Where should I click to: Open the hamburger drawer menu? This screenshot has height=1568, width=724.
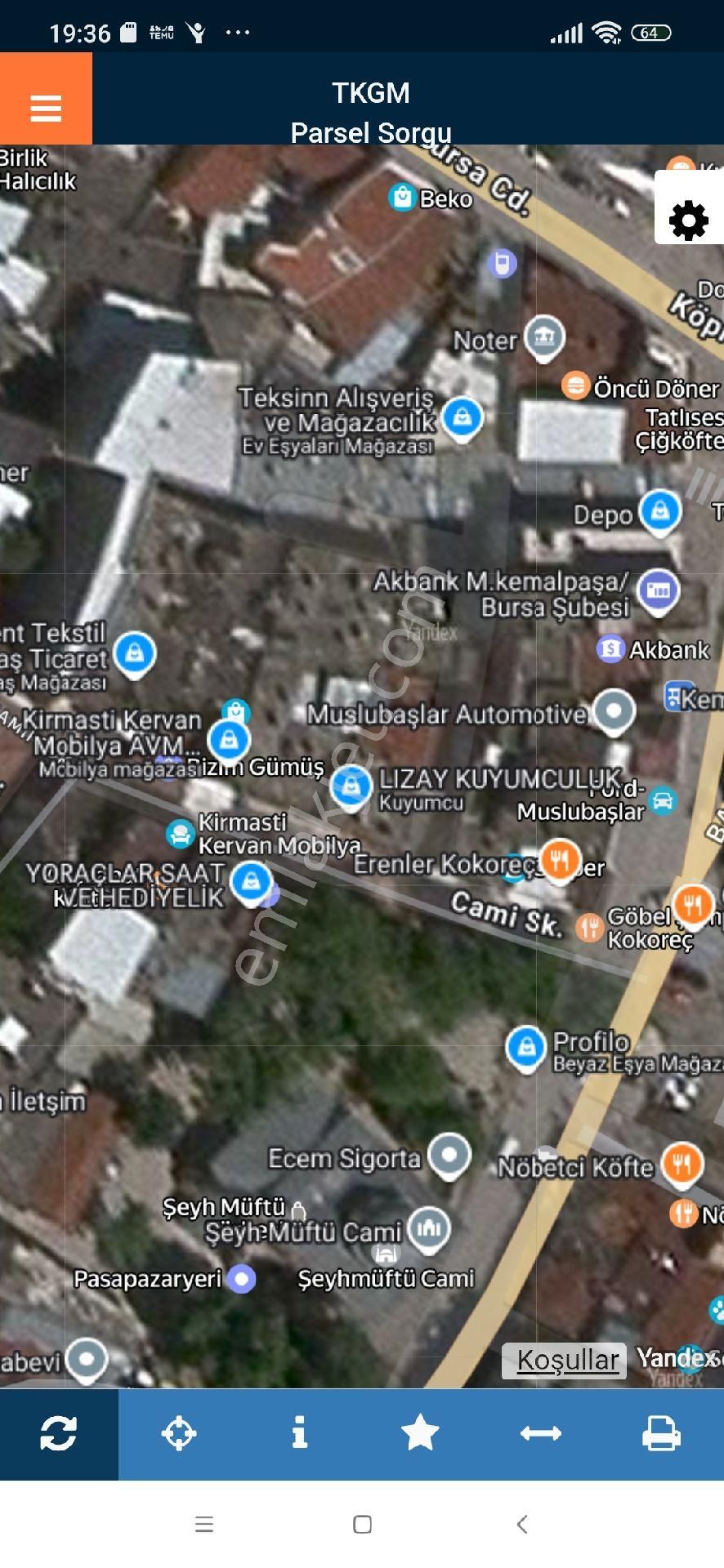click(46, 107)
